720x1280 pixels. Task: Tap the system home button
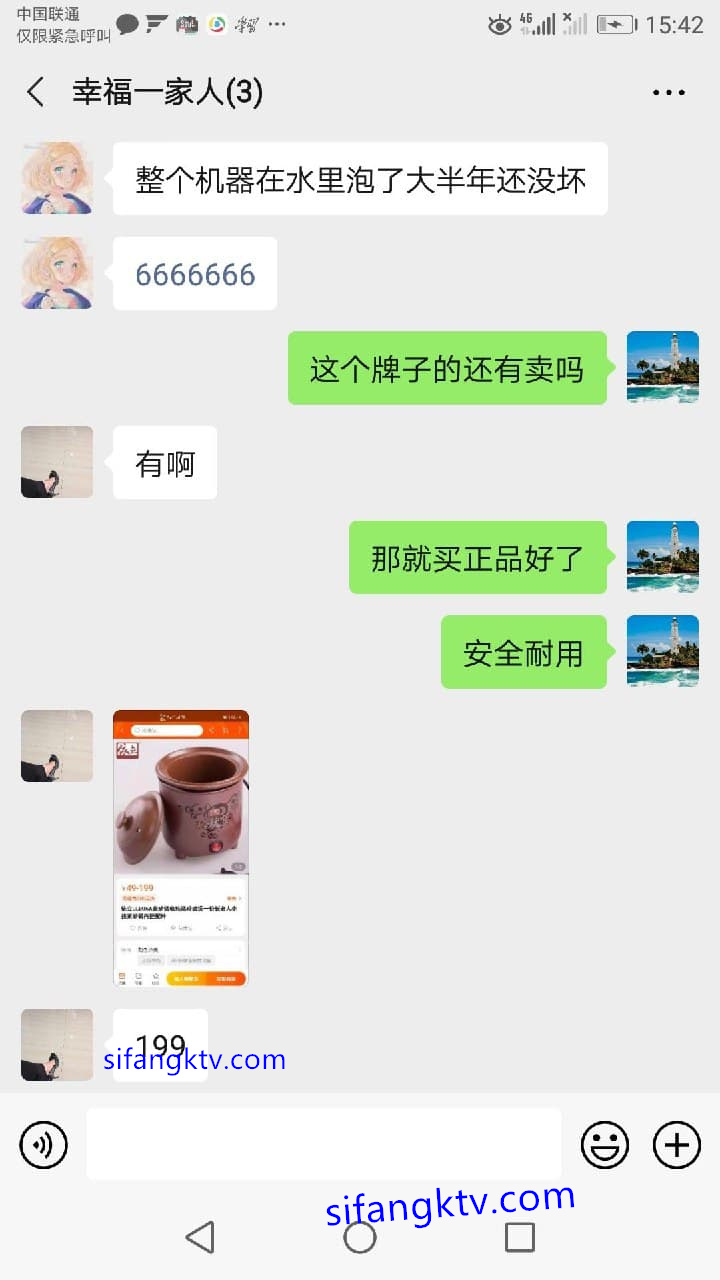click(360, 1237)
